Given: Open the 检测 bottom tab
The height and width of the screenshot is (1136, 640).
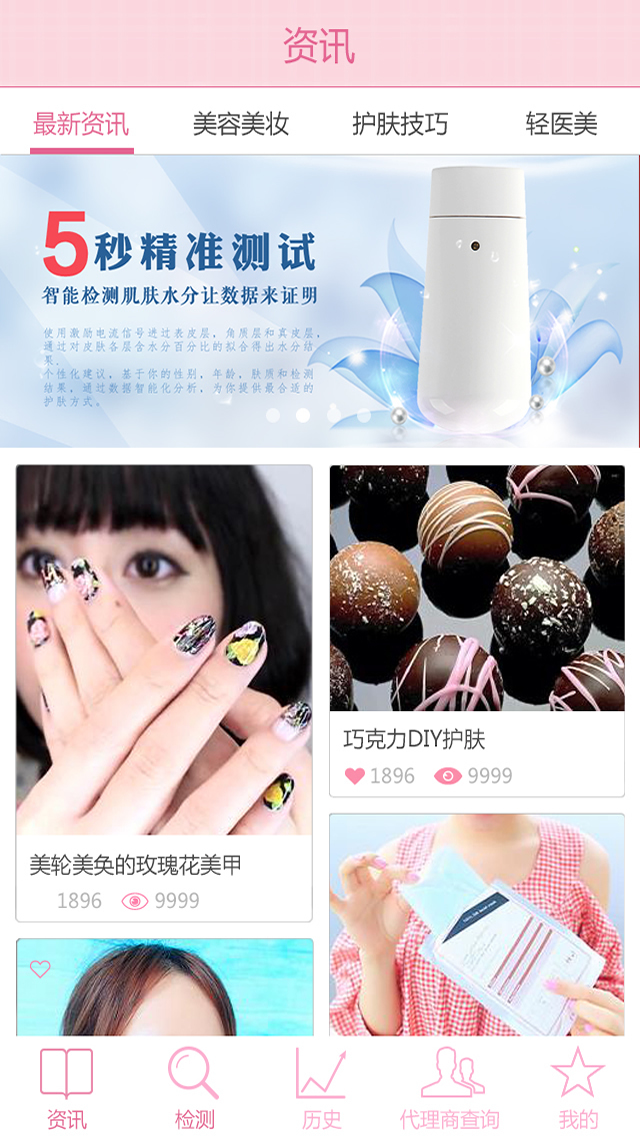Looking at the screenshot, I should (x=194, y=1088).
